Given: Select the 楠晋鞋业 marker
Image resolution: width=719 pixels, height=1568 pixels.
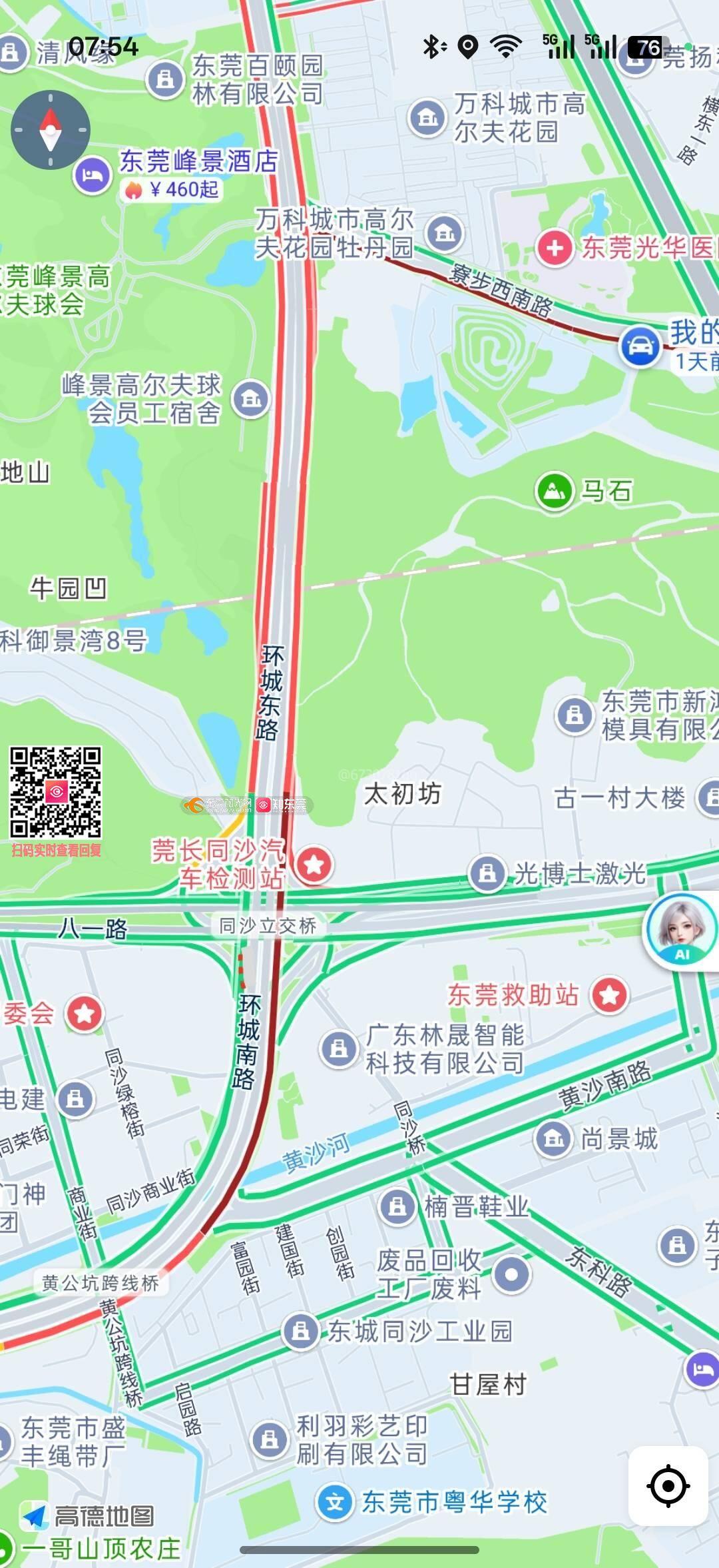Looking at the screenshot, I should coord(397,1206).
